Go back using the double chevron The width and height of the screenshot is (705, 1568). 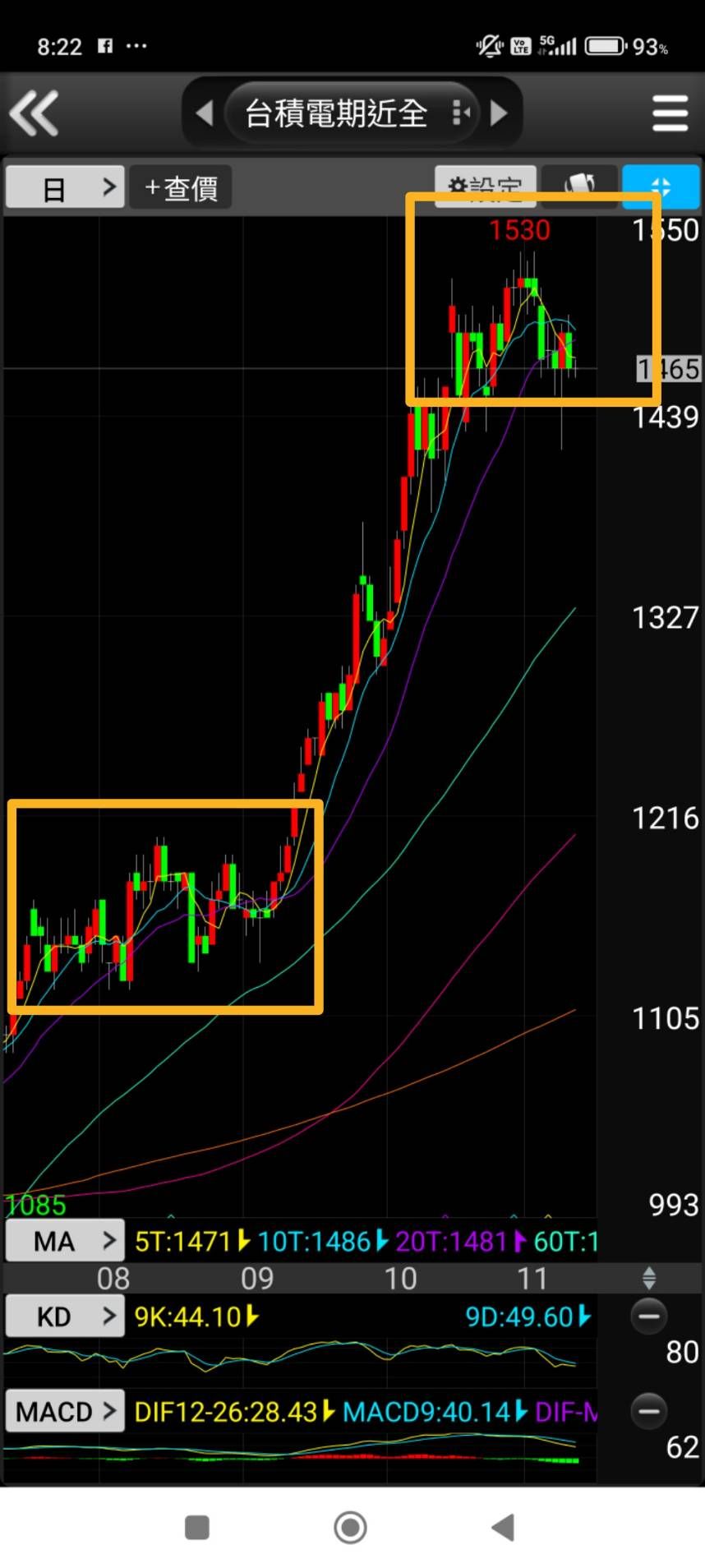pos(35,113)
